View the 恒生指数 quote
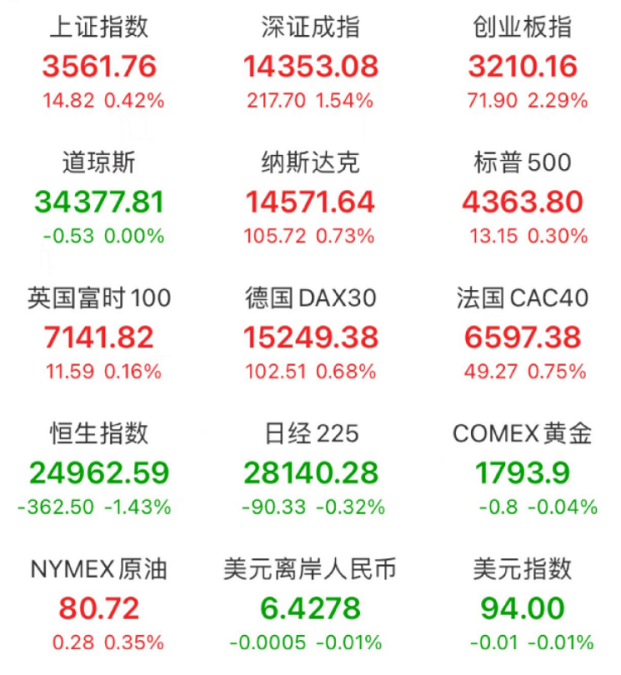The width and height of the screenshot is (621, 675). click(x=99, y=472)
